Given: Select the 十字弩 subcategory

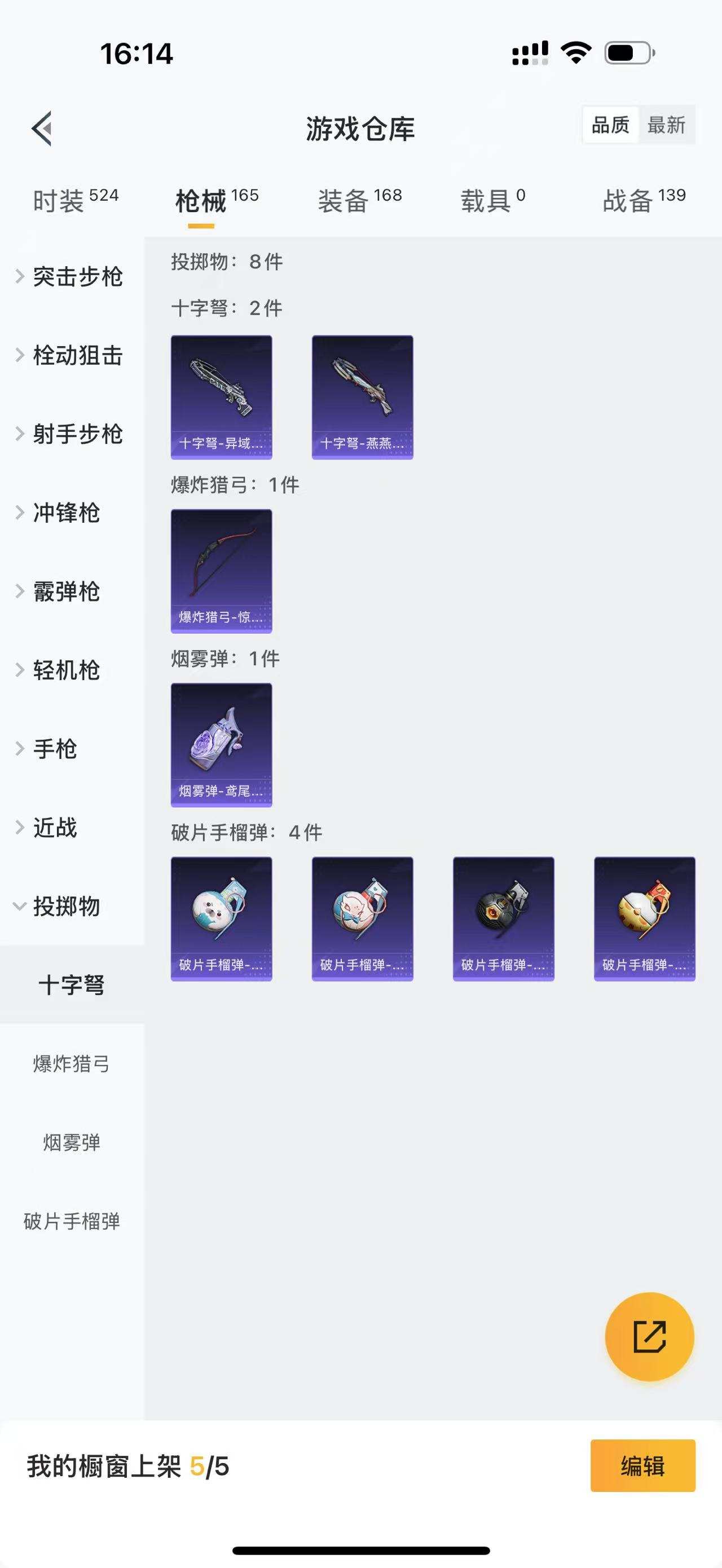Looking at the screenshot, I should tap(72, 985).
